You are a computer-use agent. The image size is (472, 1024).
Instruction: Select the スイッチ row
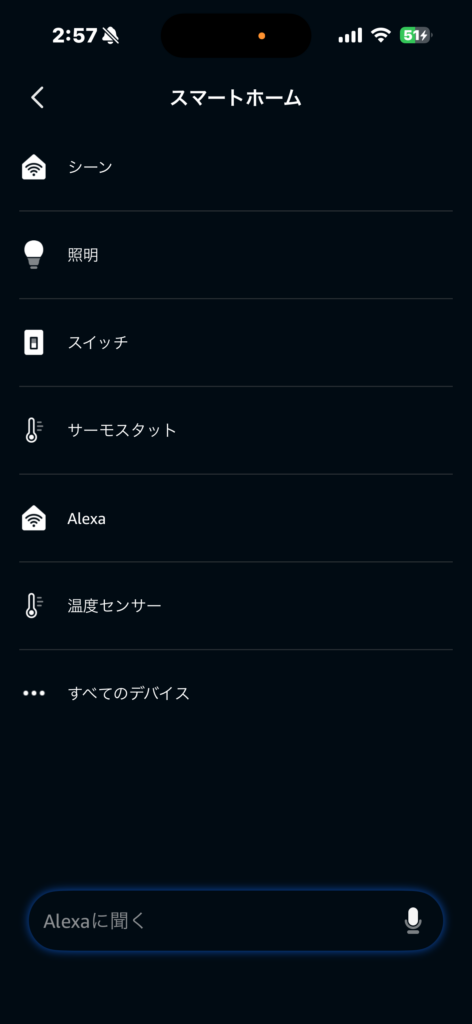coord(236,342)
